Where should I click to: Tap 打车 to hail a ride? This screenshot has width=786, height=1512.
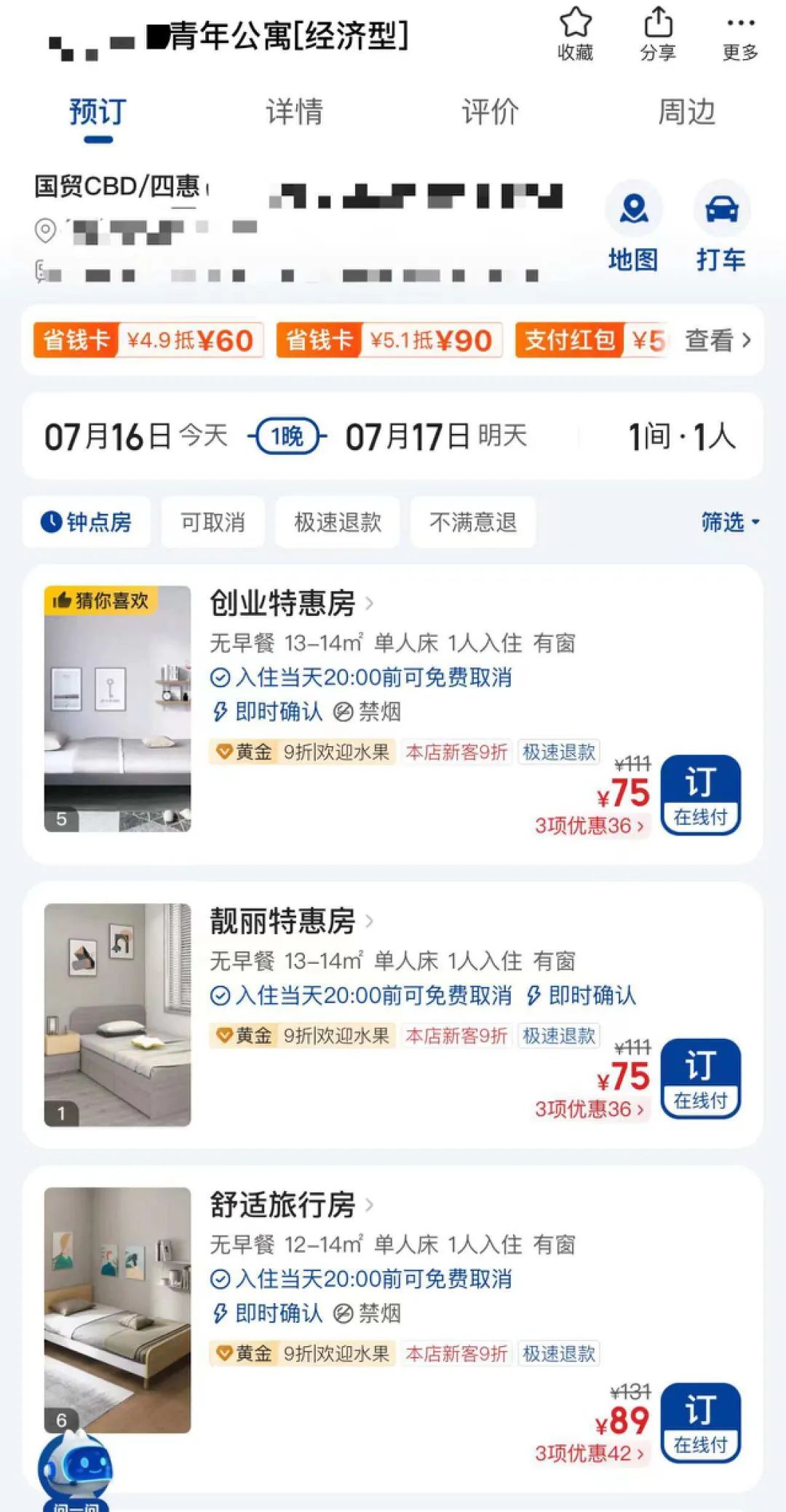(x=720, y=226)
